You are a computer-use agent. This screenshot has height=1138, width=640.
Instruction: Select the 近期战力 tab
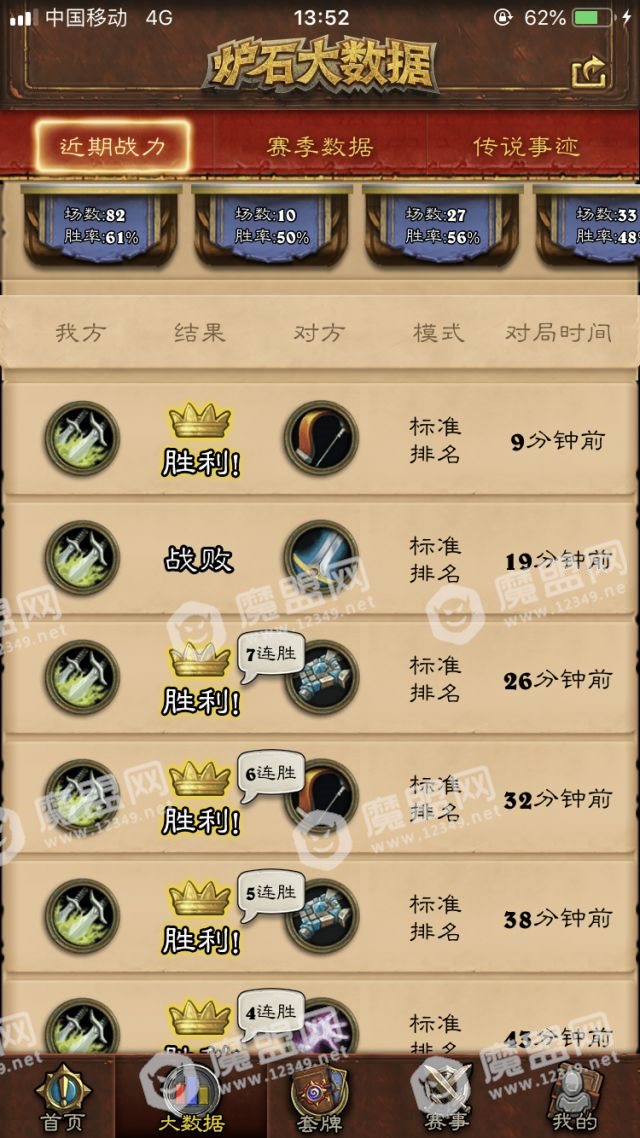tap(111, 147)
